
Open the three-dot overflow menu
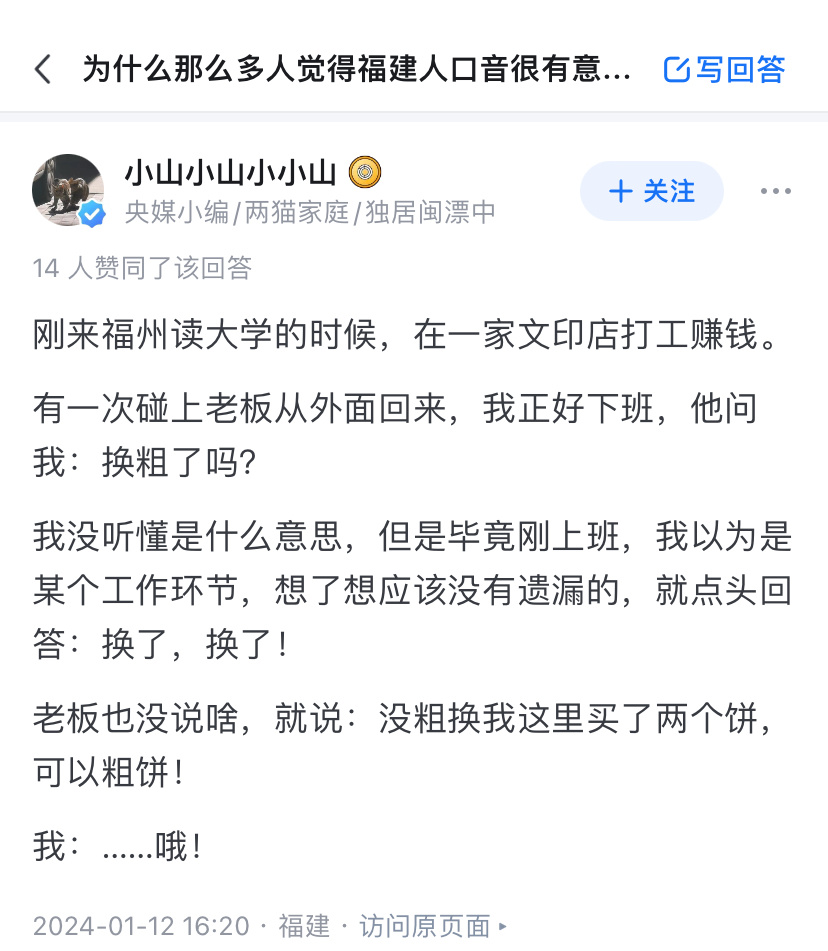(x=776, y=191)
